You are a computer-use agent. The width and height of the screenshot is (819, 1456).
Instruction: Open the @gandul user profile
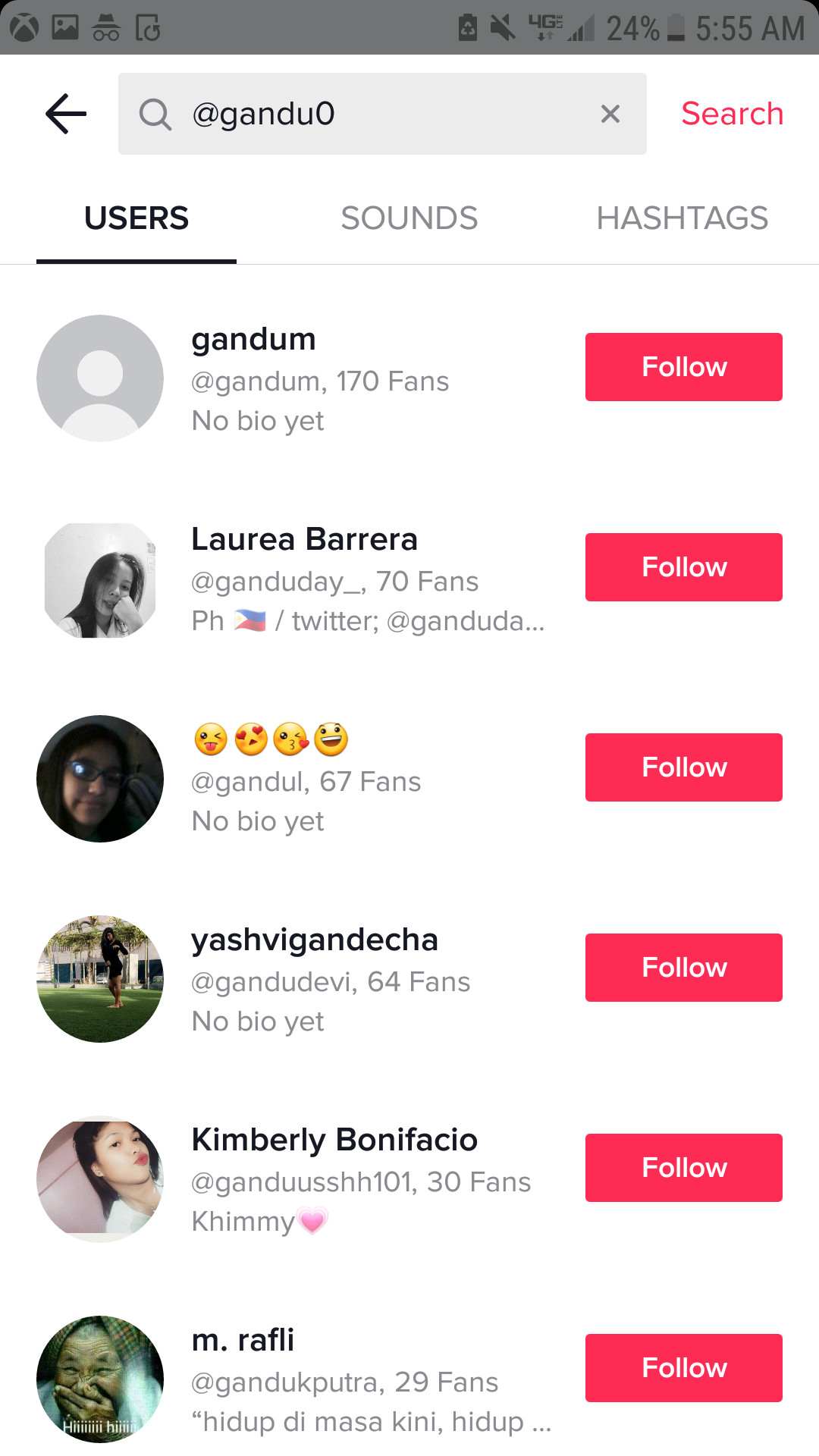318,781
